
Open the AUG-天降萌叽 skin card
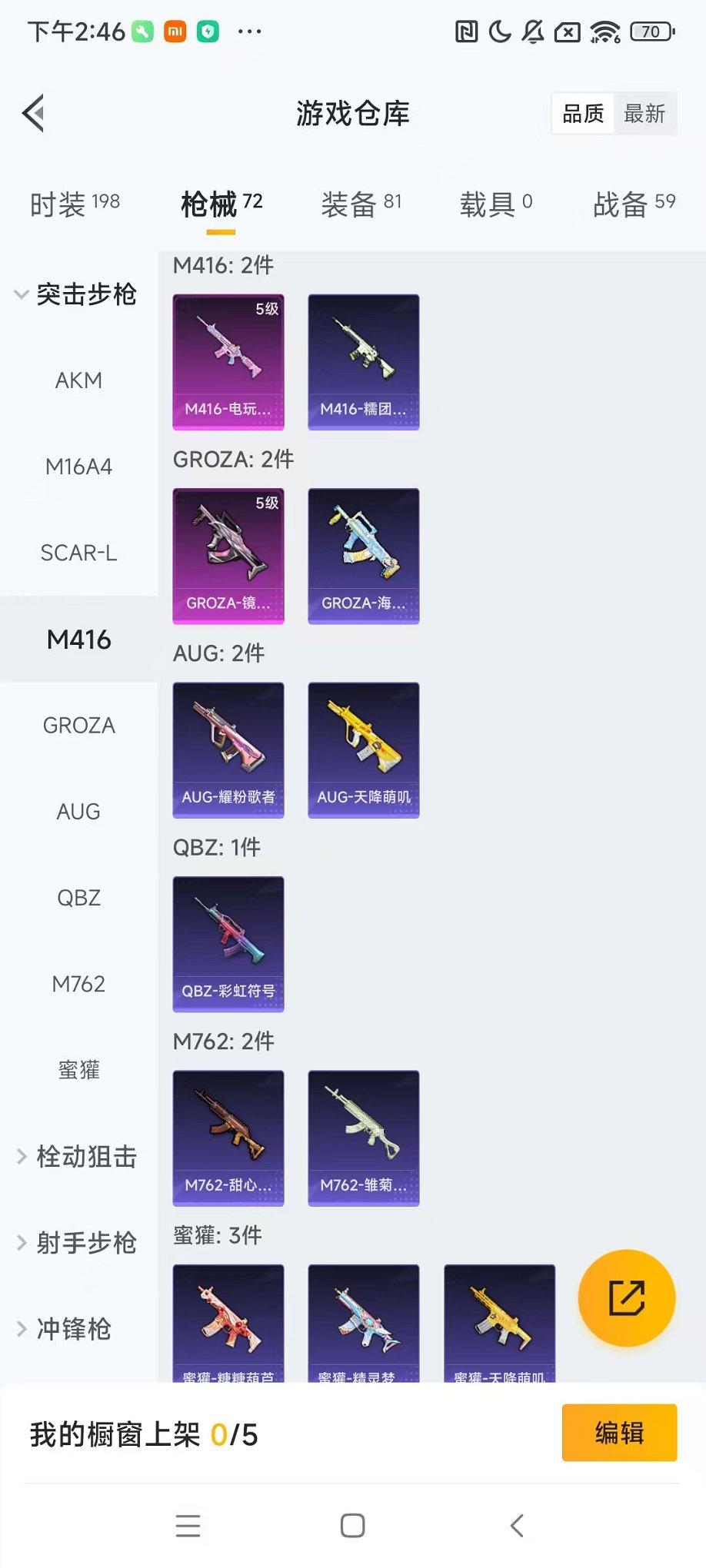364,750
